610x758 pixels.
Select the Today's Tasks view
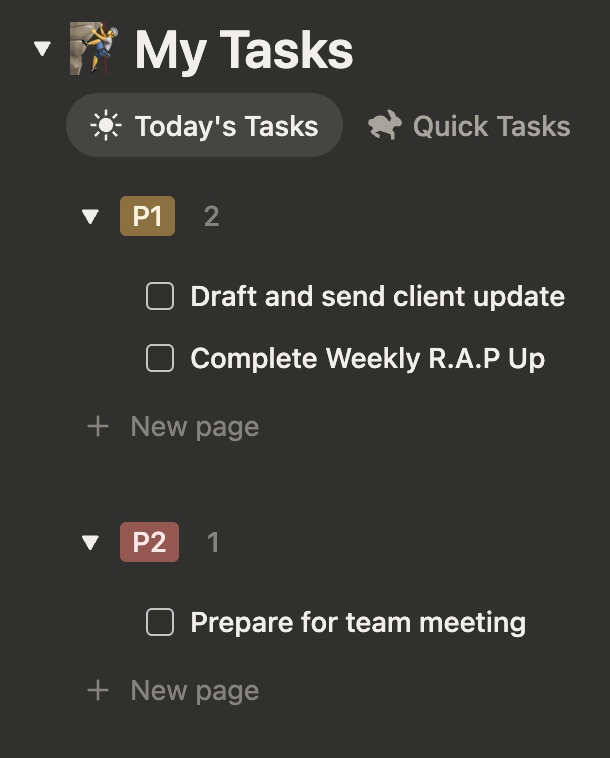[205, 126]
